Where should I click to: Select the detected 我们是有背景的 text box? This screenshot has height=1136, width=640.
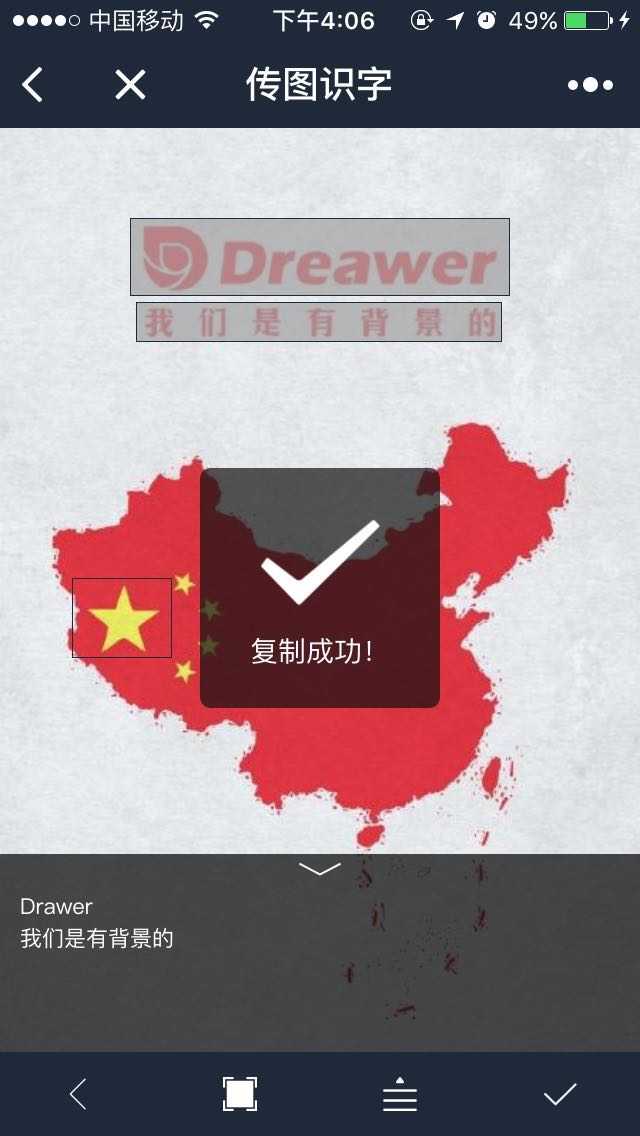tap(319, 322)
